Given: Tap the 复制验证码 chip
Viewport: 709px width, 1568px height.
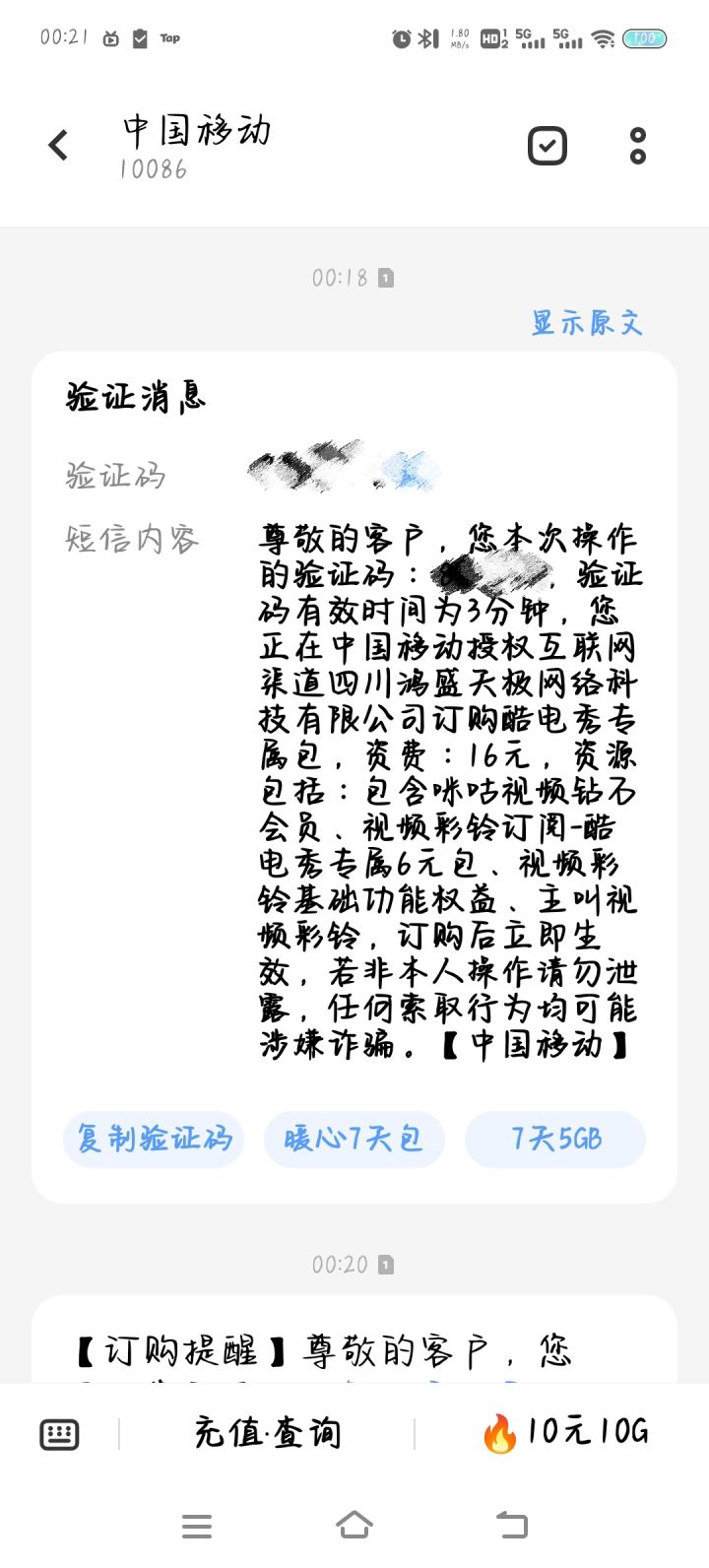Looking at the screenshot, I should coord(154,1140).
